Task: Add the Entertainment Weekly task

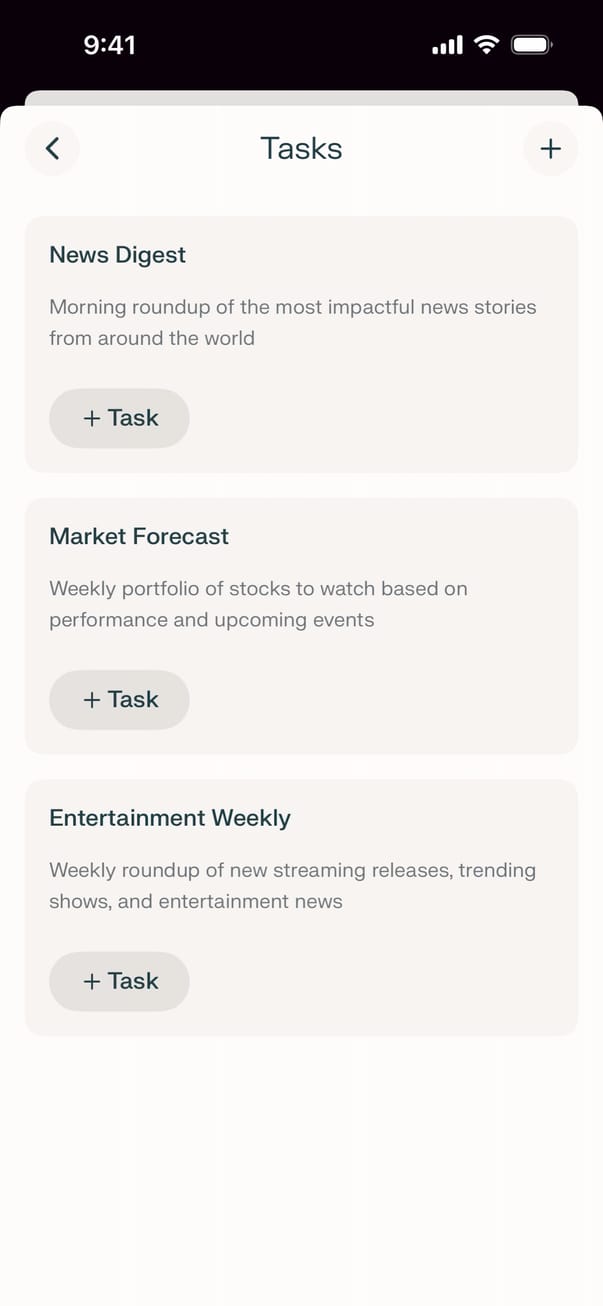Action: click(119, 981)
